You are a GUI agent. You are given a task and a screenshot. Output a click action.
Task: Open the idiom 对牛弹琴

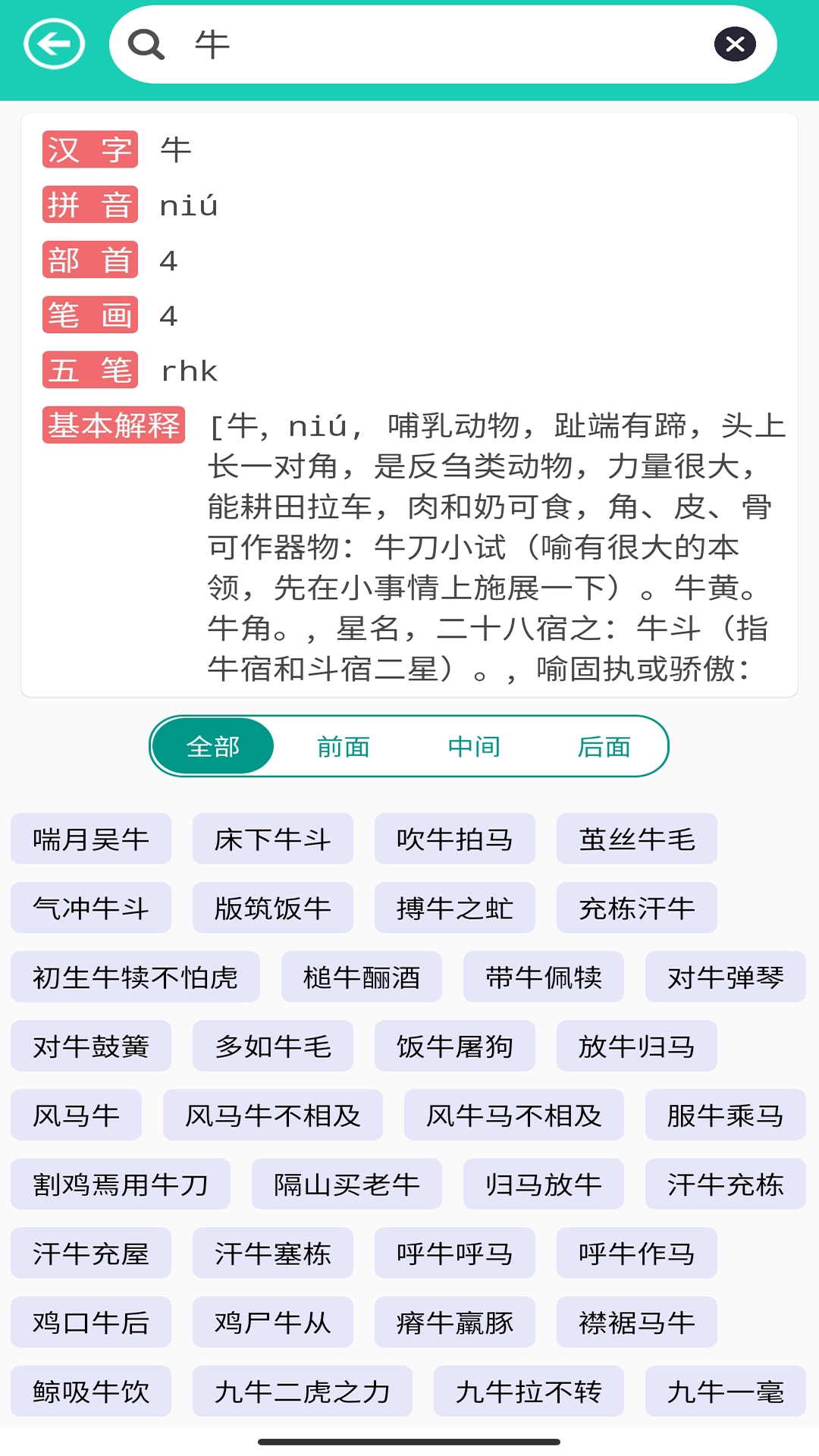724,977
